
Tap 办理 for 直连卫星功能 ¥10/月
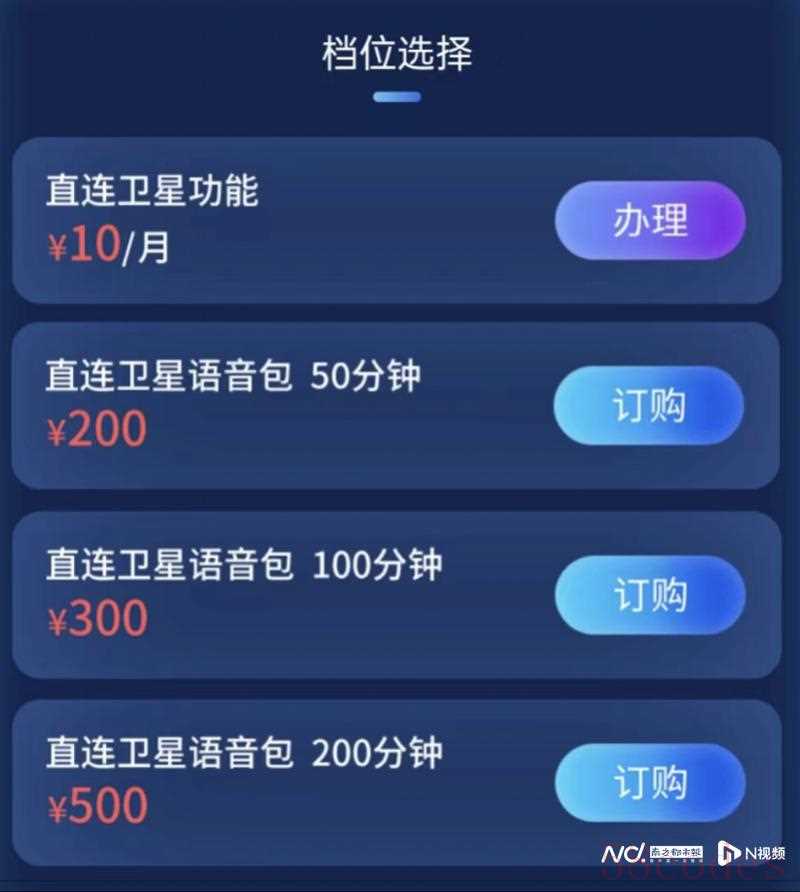tap(650, 220)
